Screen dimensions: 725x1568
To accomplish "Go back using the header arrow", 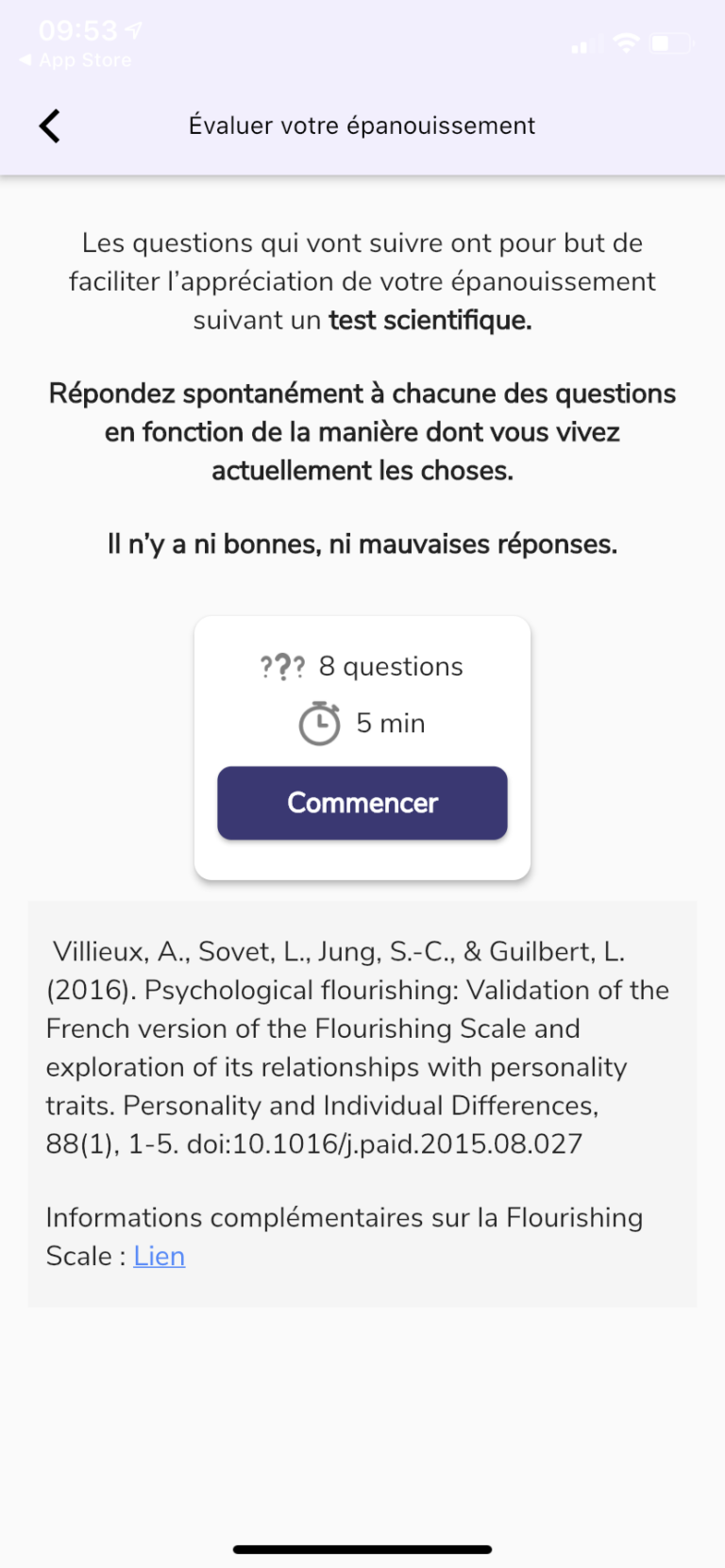I will coord(50,125).
